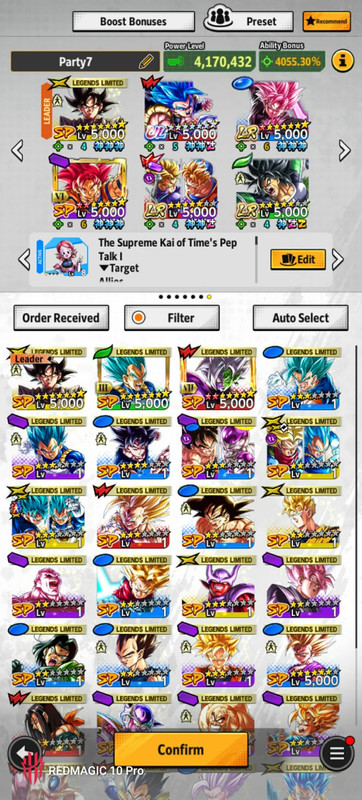Screen dimensions: 362x800
Task: Confirm the party selection
Action: coord(180,749)
